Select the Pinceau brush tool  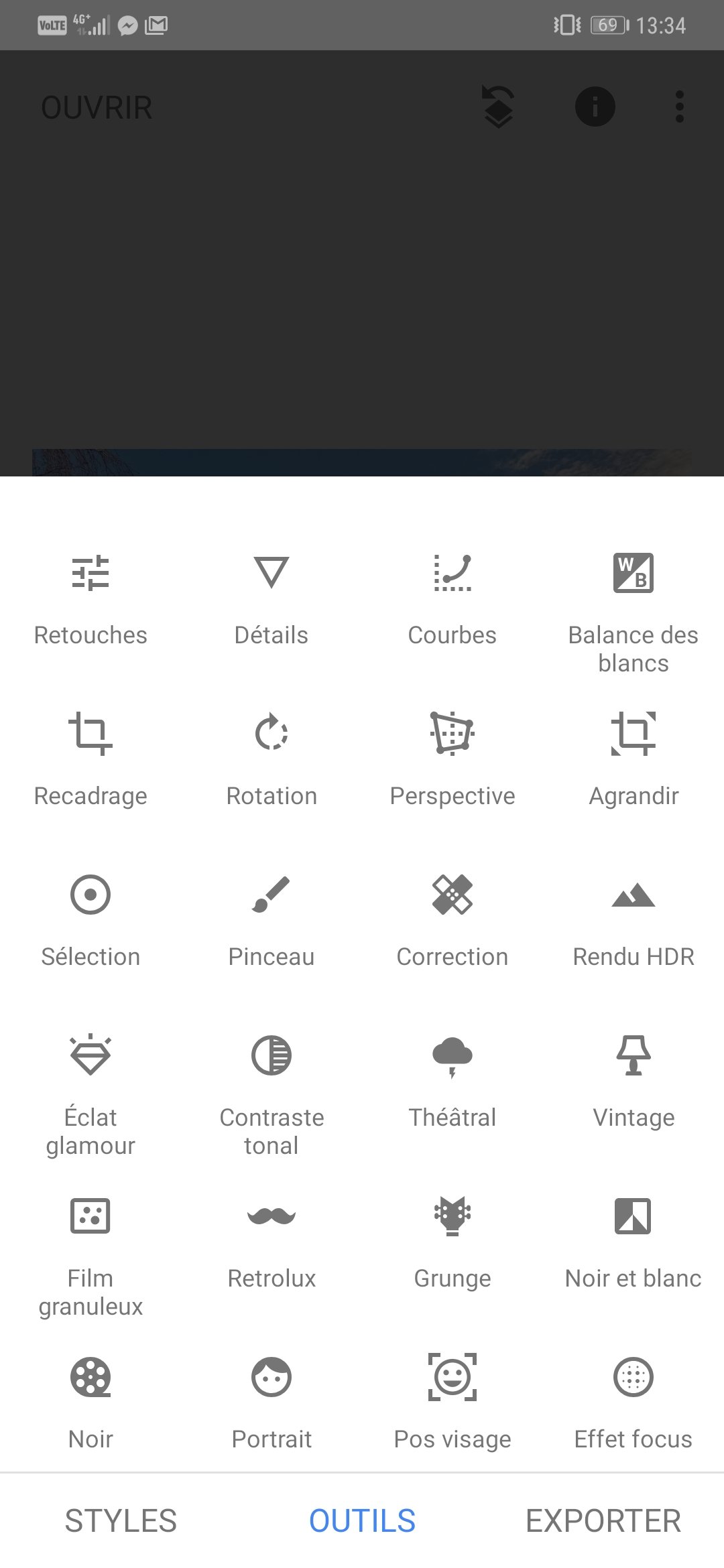271,918
